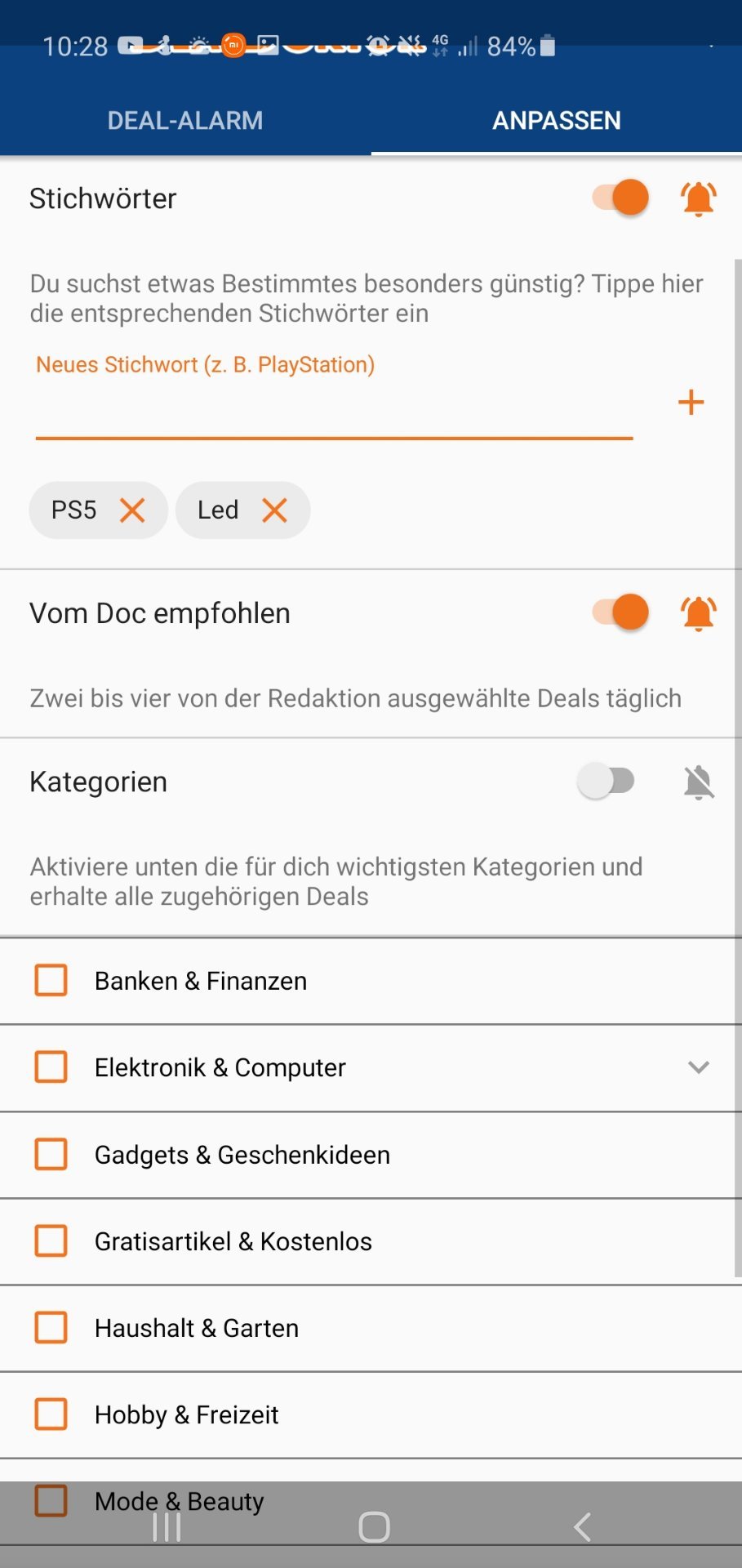742x1568 pixels.
Task: Tap the bell beside Vom Doc empfohlen
Action: (x=699, y=613)
